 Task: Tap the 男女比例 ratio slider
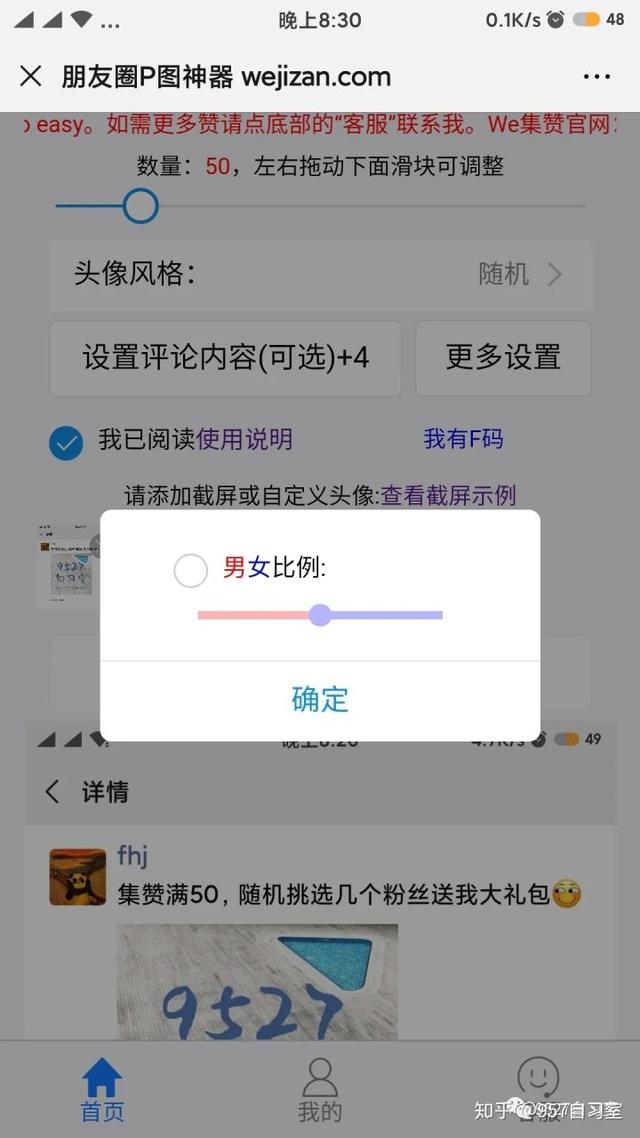320,615
